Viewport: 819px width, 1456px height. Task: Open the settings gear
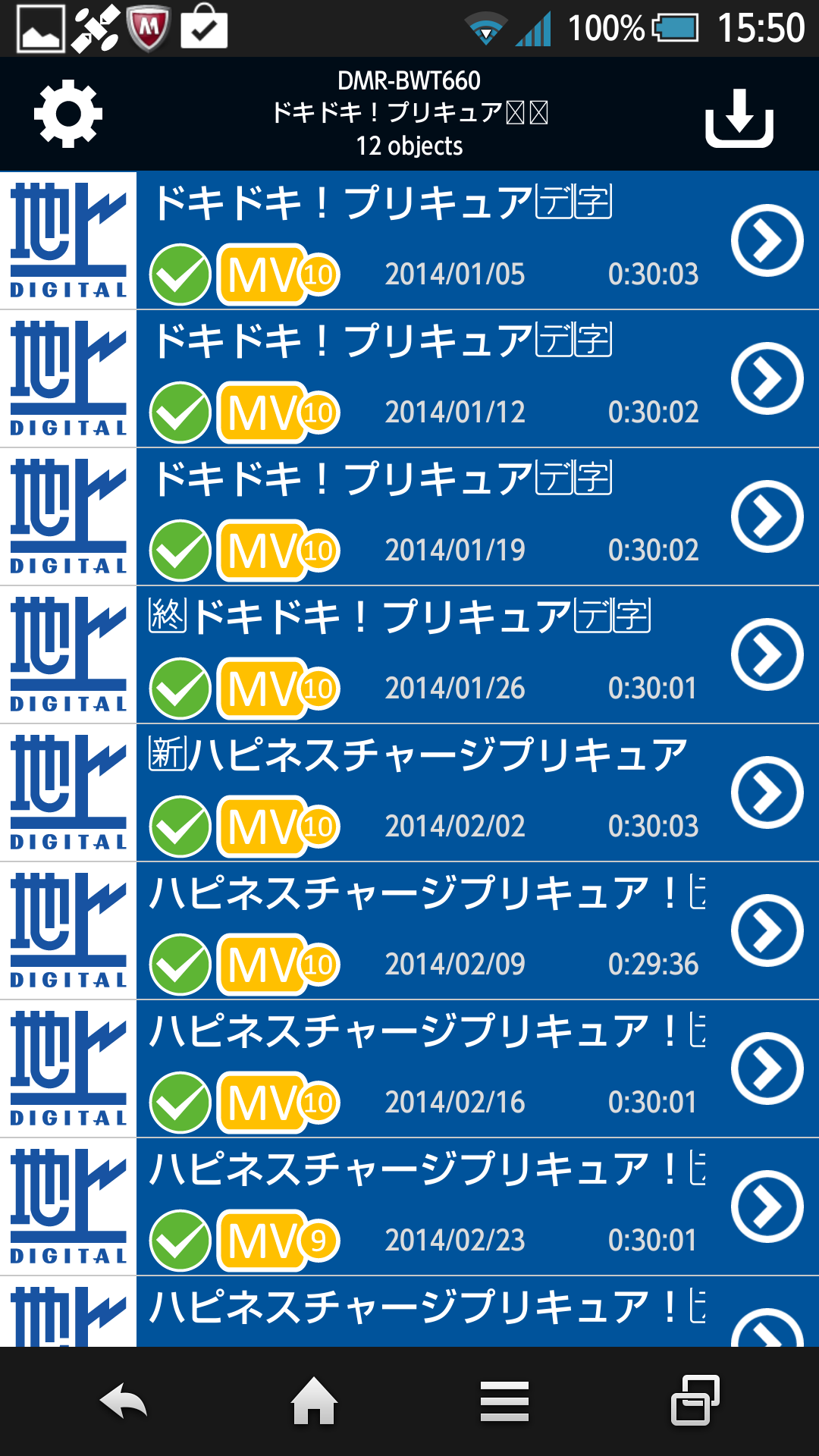pos(68,114)
